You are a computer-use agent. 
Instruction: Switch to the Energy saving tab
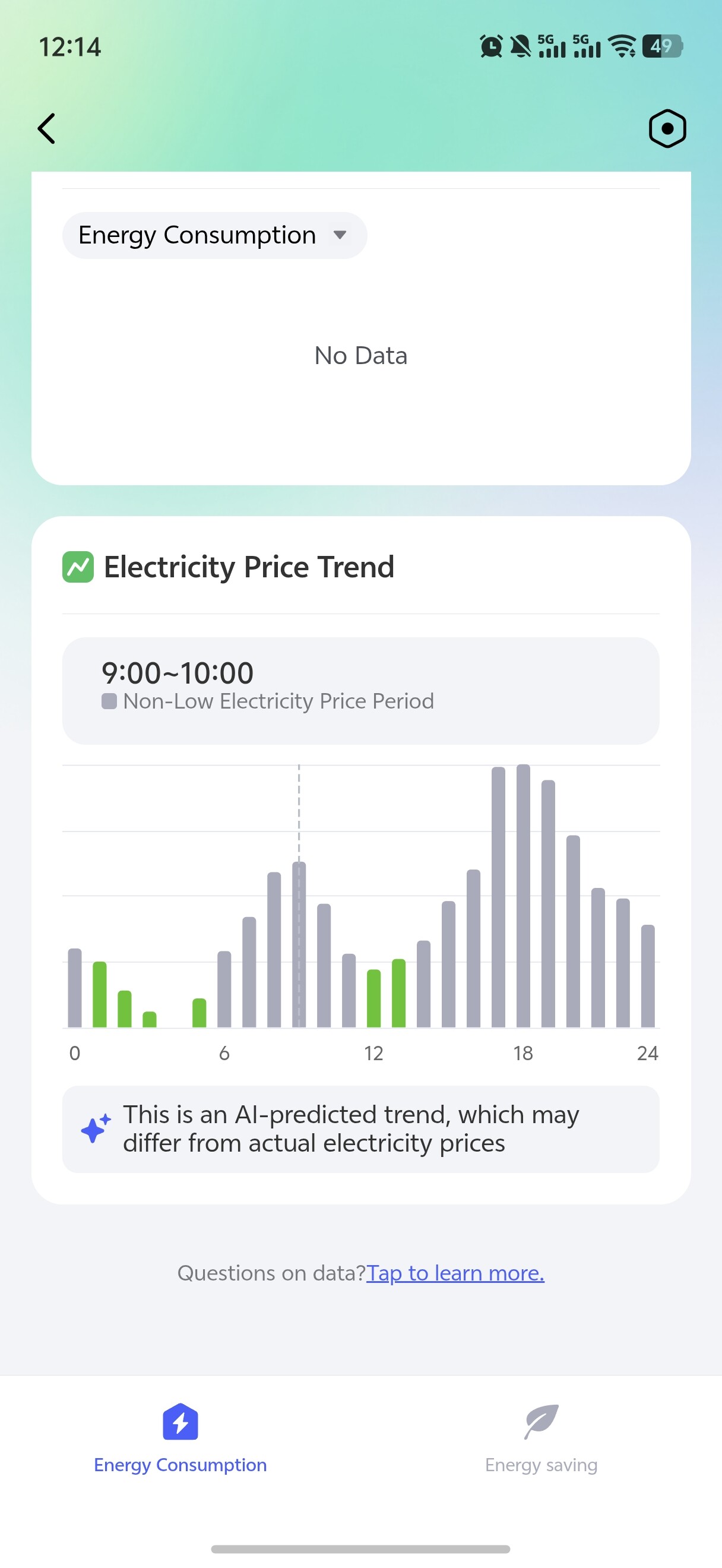point(541,1438)
